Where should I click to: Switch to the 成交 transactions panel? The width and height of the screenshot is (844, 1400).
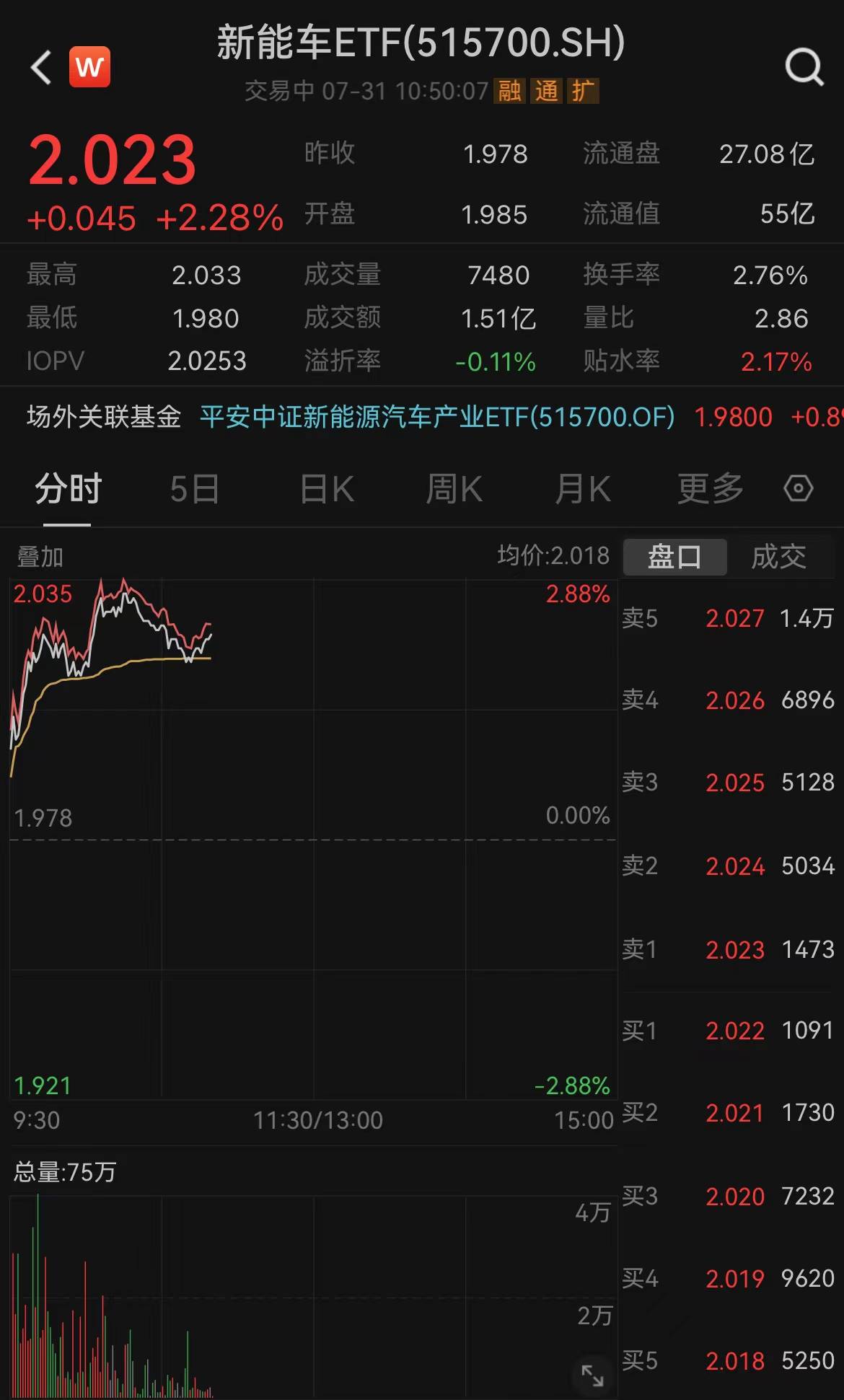click(x=778, y=557)
